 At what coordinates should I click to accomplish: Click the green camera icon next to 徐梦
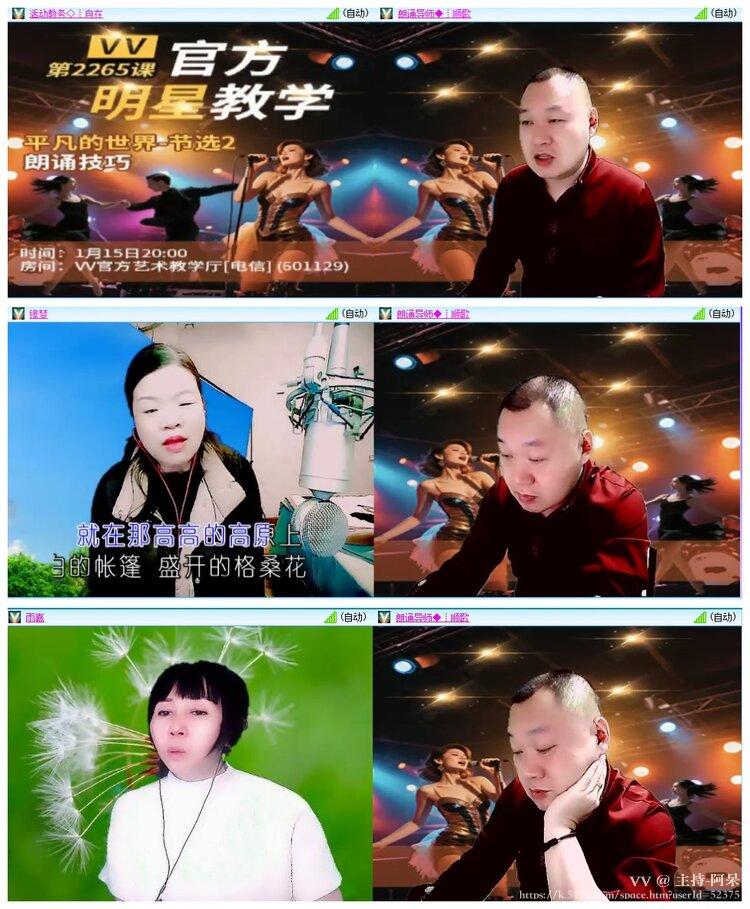tap(18, 315)
